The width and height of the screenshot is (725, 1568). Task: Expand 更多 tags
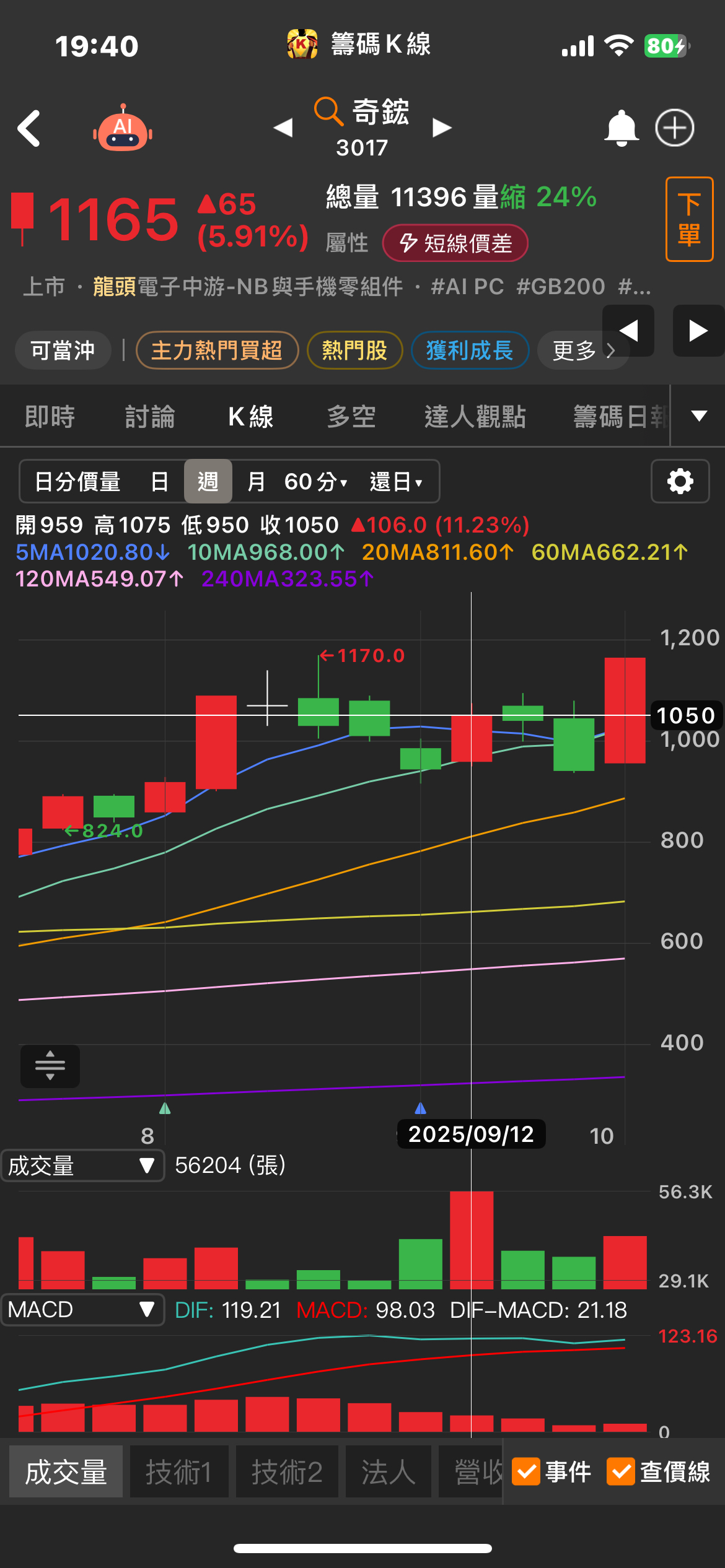pos(581,351)
